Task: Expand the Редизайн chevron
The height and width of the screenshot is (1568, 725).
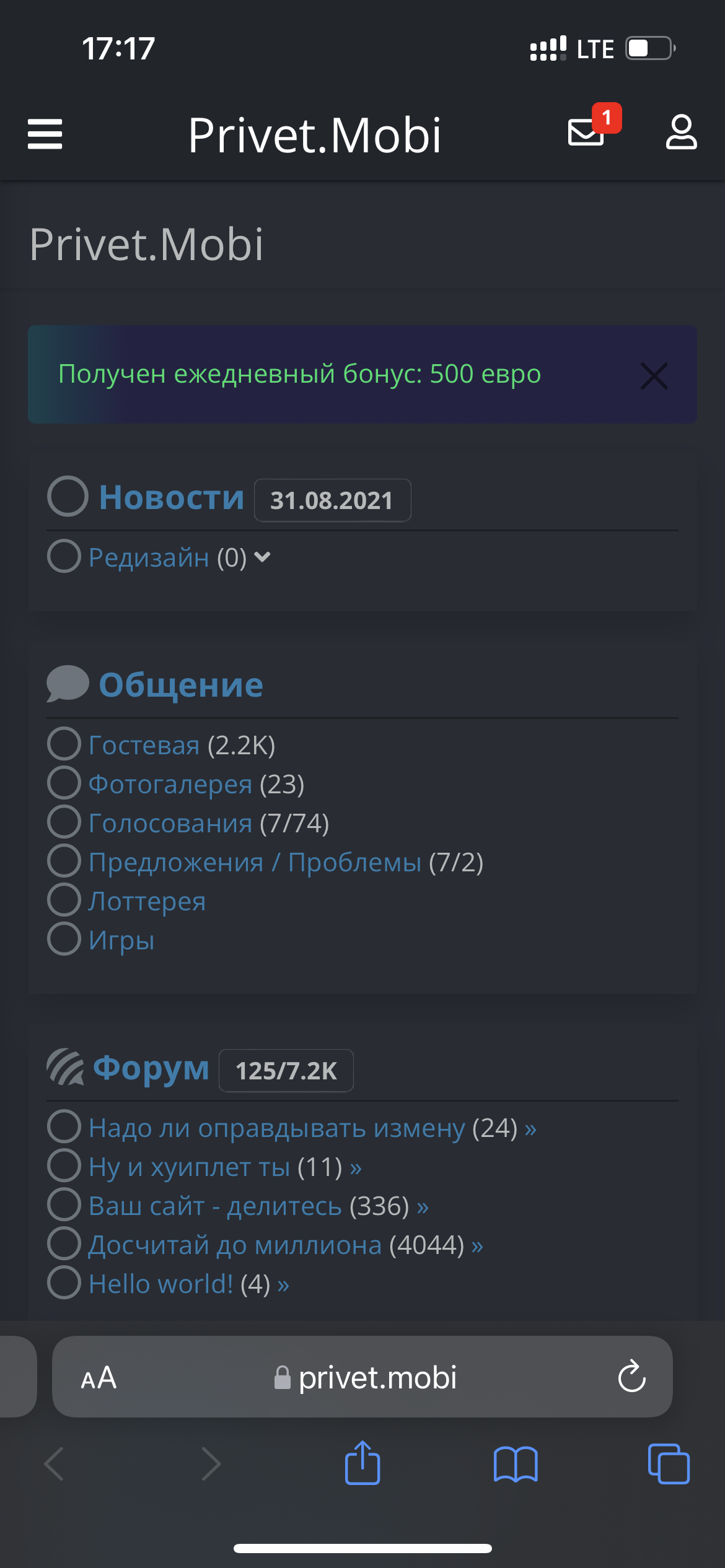Action: click(263, 557)
